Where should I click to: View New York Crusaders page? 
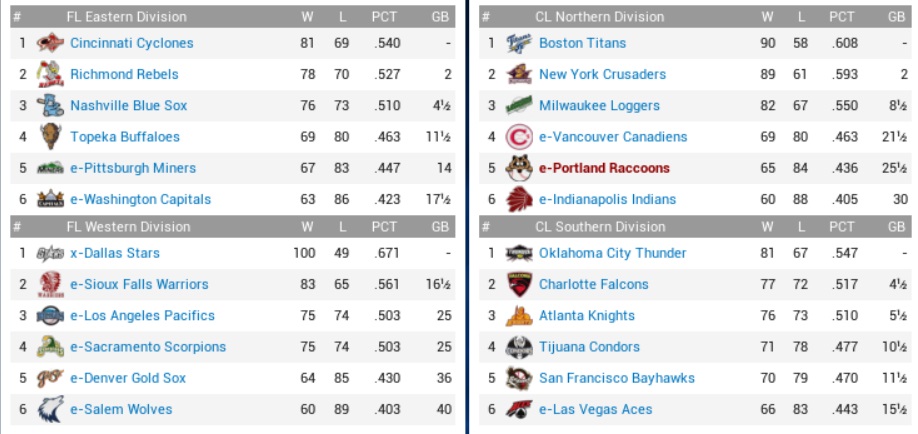tap(602, 74)
